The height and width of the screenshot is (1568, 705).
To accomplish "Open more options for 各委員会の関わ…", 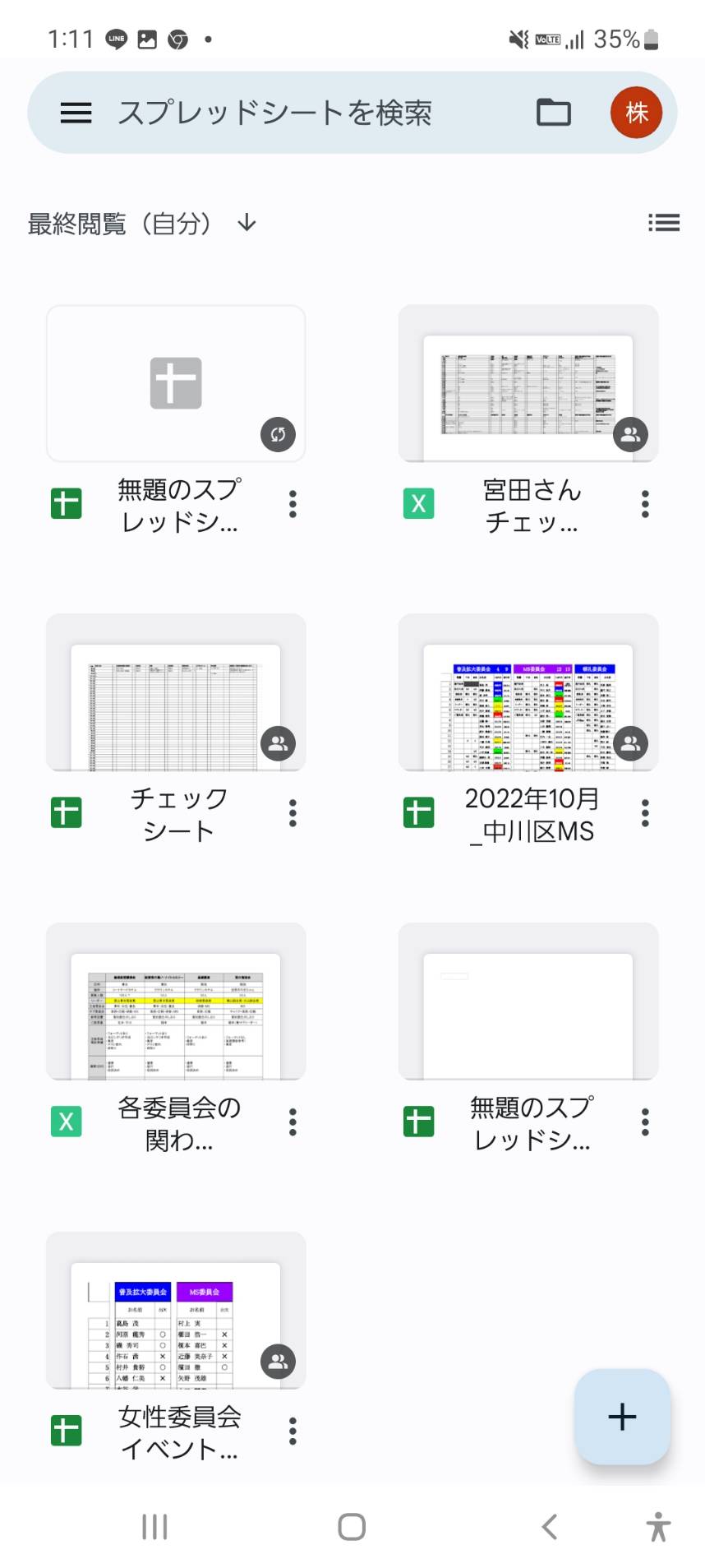I will [293, 1122].
